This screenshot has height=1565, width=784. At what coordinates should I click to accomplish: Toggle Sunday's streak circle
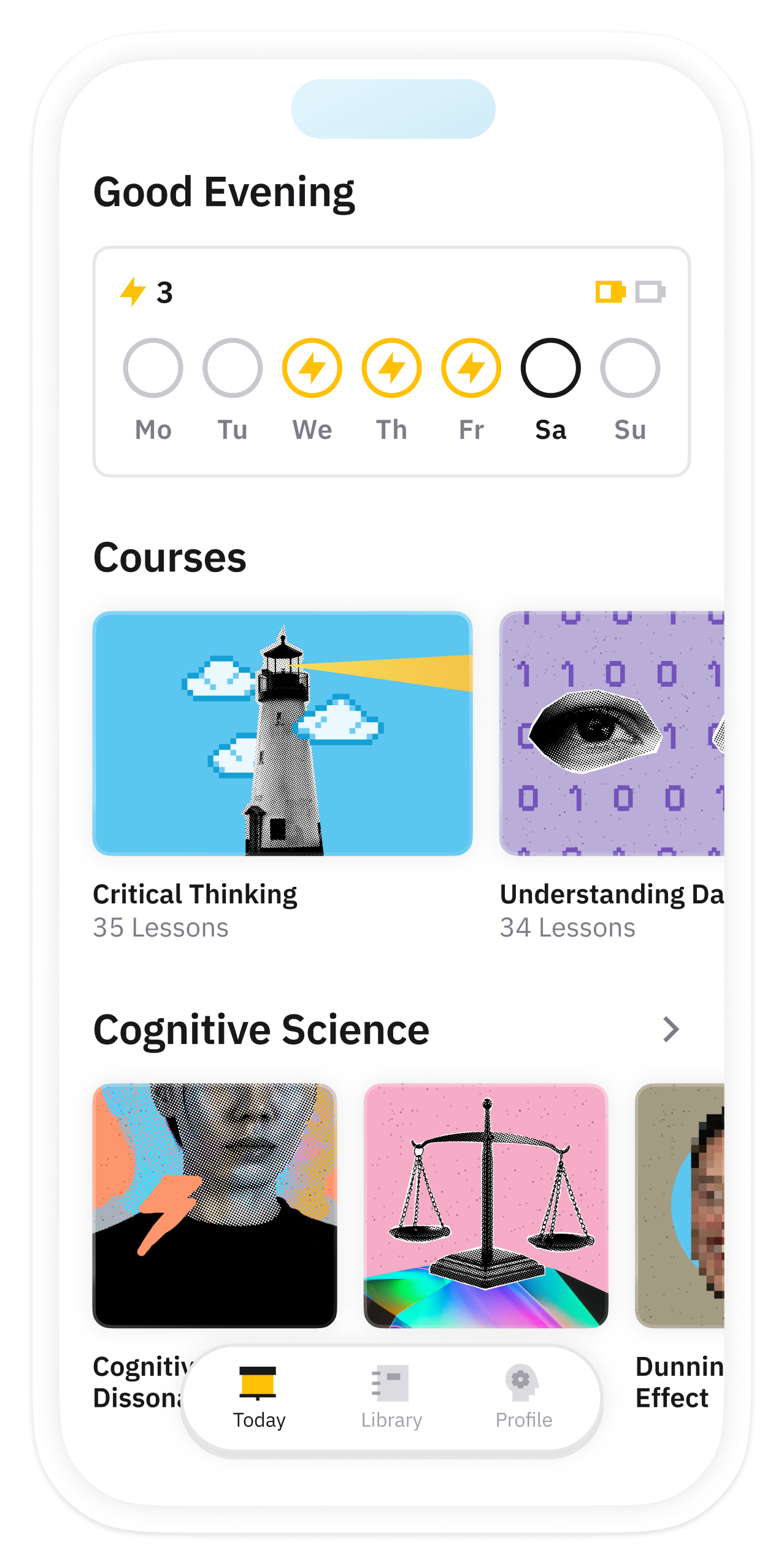point(629,367)
